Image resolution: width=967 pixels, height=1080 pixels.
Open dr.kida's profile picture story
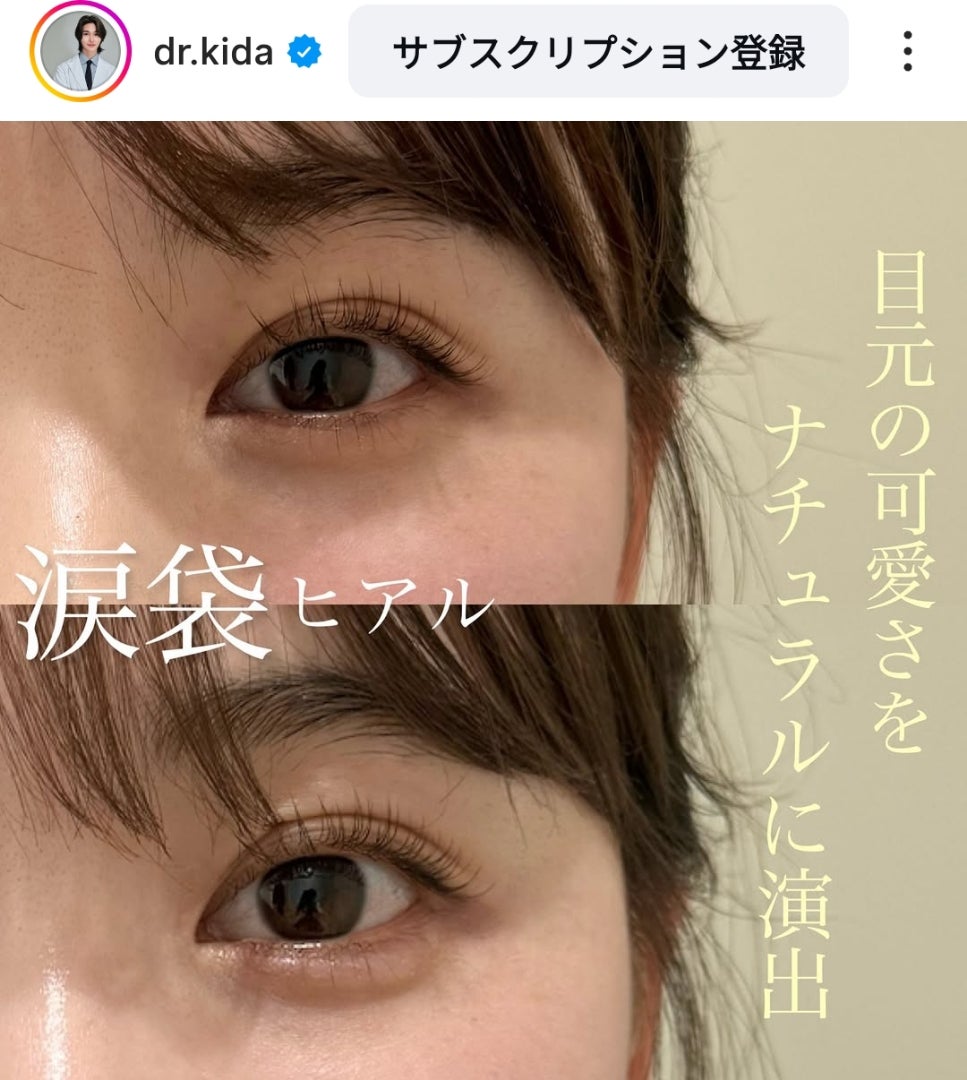81,51
